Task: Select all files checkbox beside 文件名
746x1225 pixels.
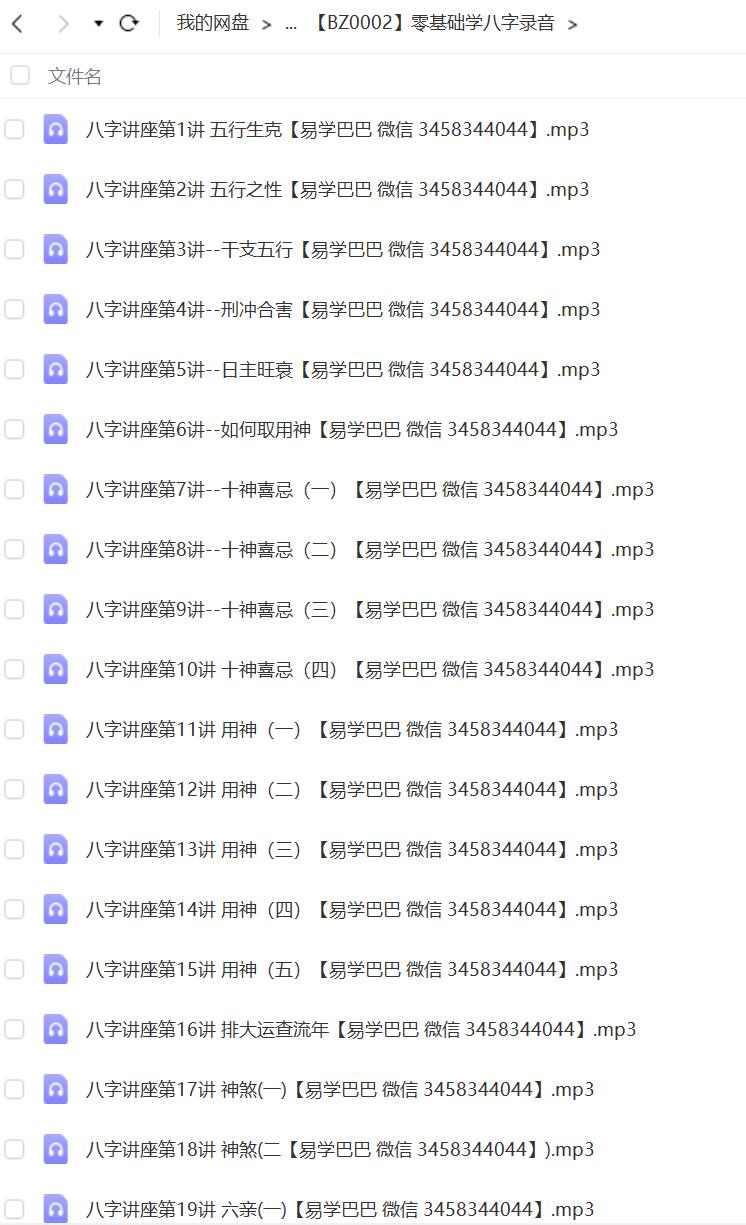Action: 19,75
